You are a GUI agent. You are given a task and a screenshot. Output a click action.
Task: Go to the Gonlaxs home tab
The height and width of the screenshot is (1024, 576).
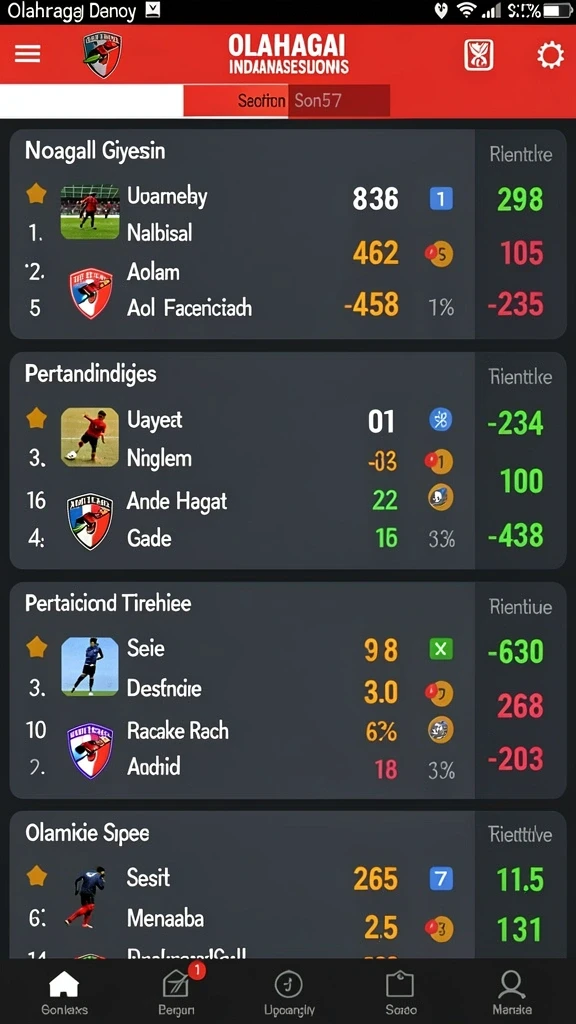coord(63,992)
